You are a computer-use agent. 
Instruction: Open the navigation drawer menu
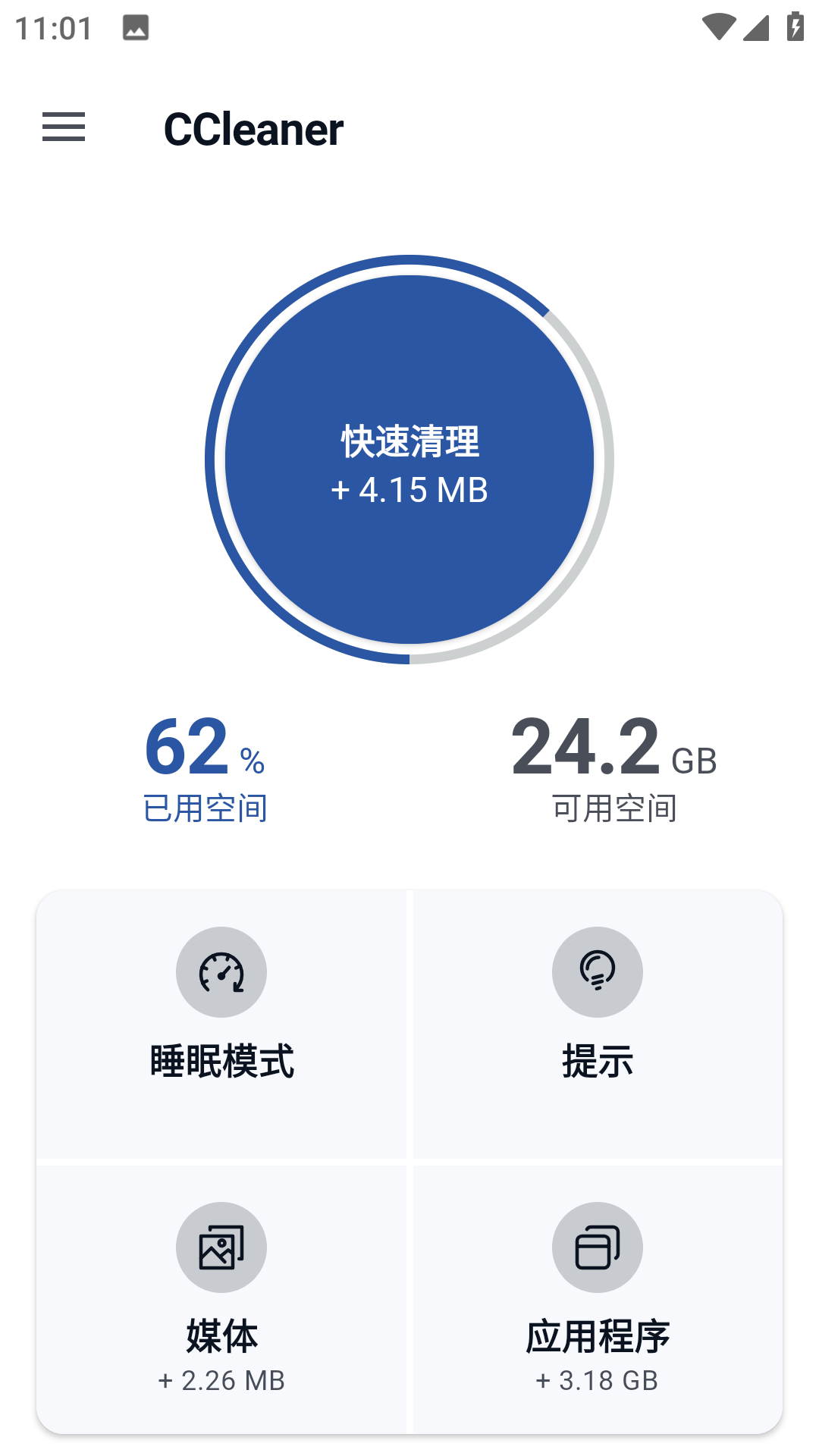tap(63, 128)
